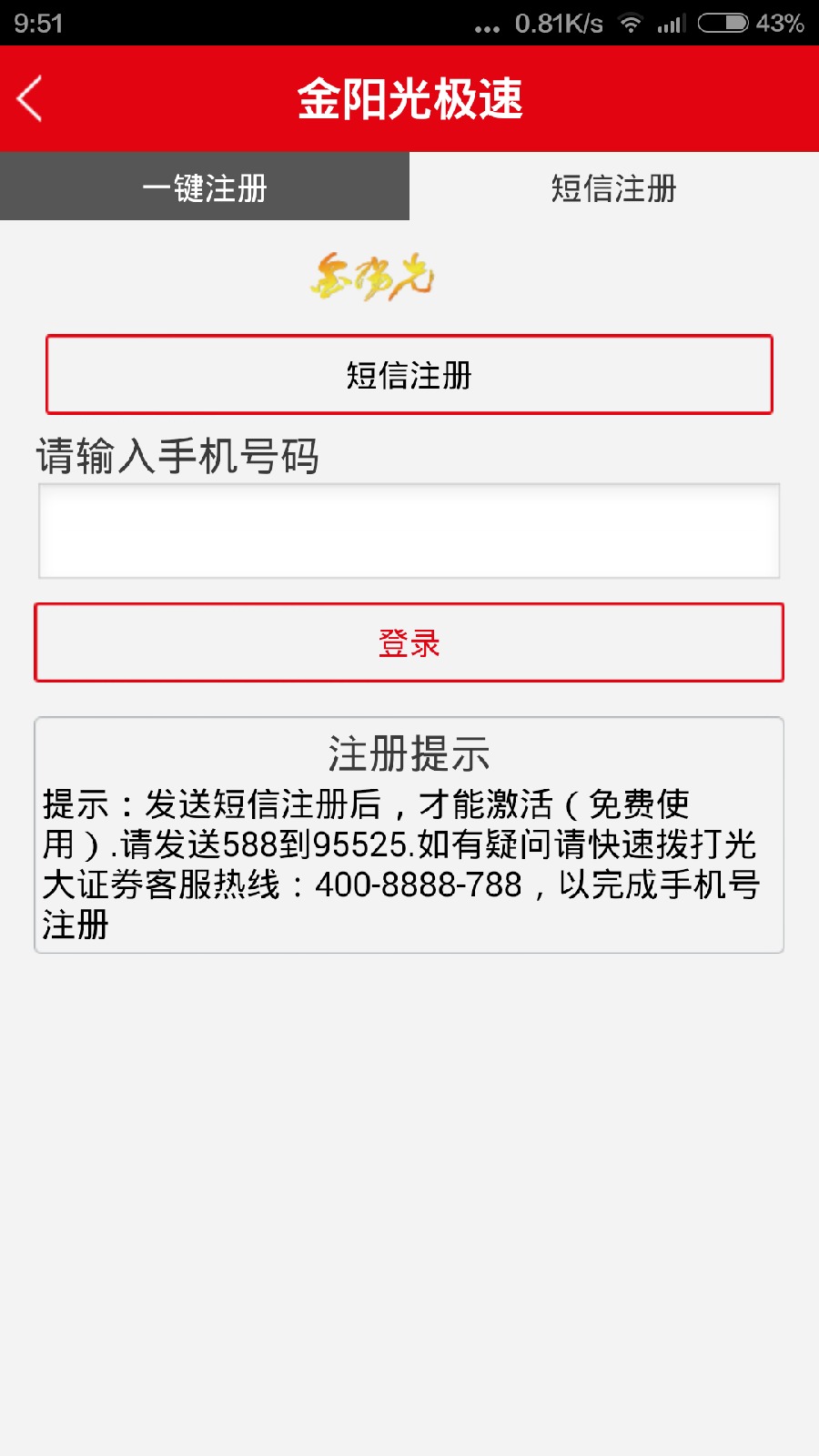Tap the Wi-Fi status icon

(x=632, y=25)
